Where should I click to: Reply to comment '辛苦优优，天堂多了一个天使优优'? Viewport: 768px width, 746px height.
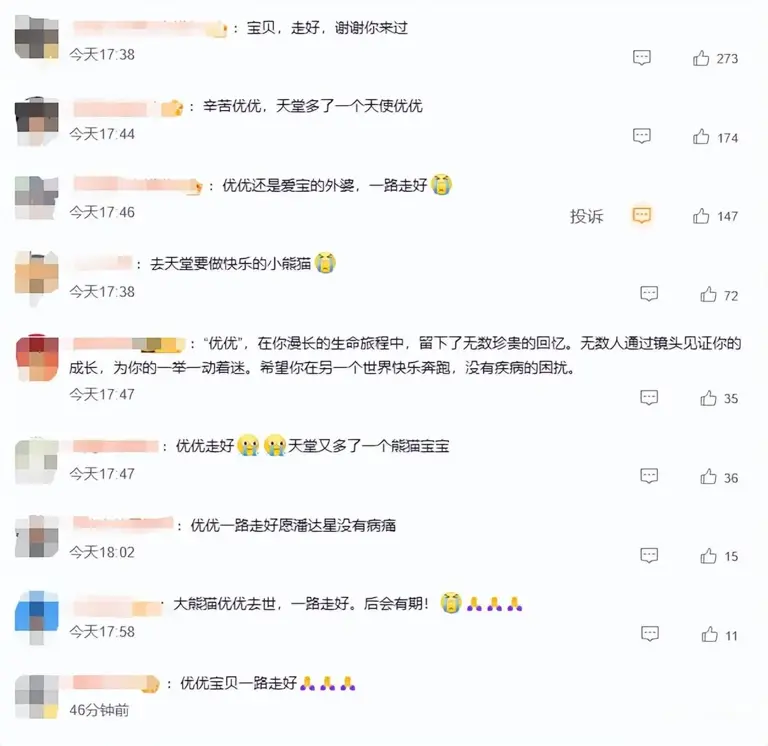[x=642, y=137]
